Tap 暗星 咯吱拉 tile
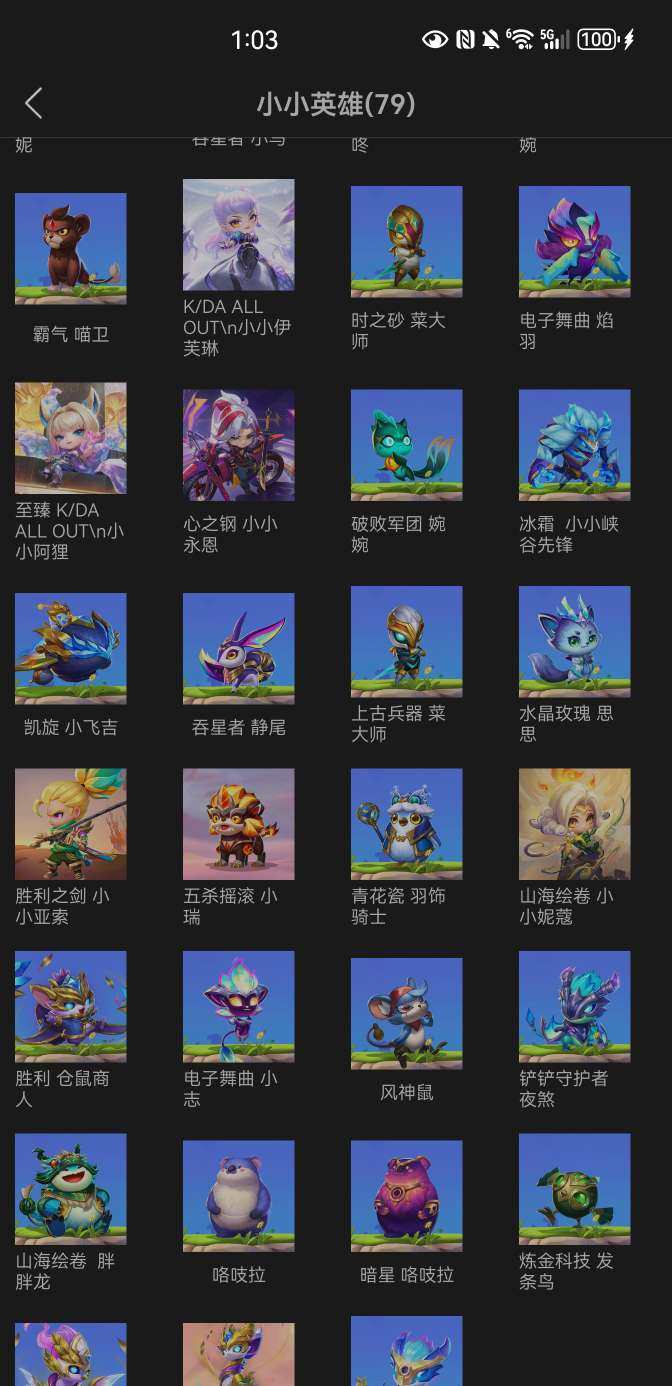This screenshot has width=672, height=1386. [406, 1196]
